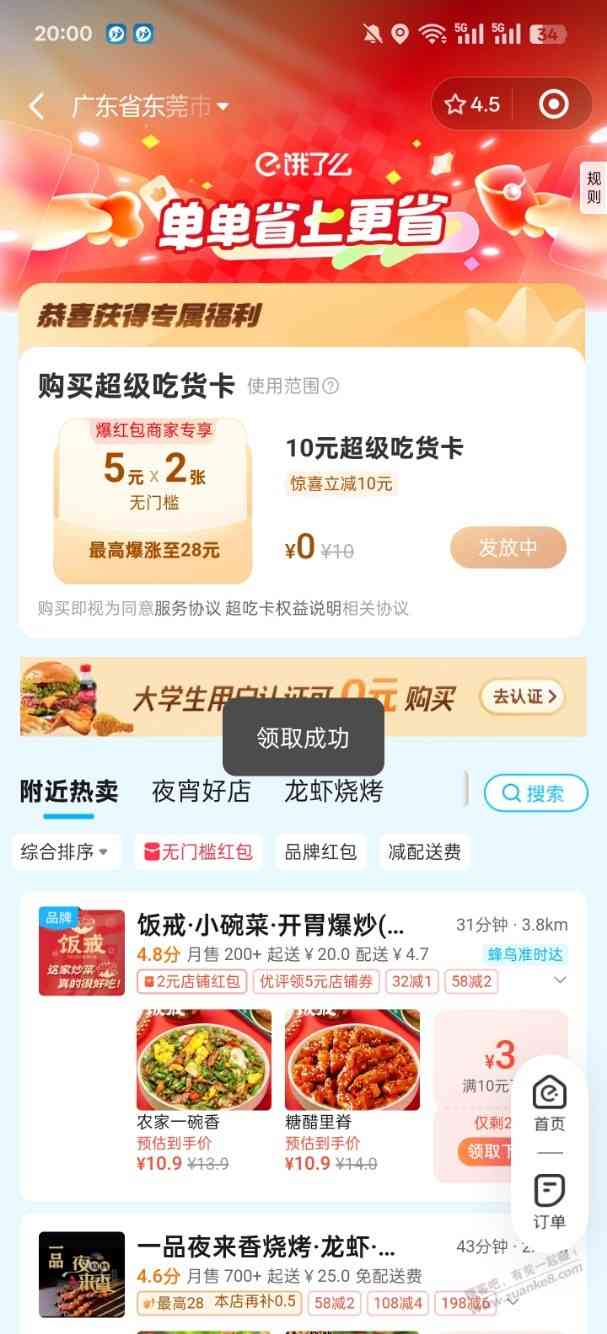Go to 首页 via floating button
This screenshot has width=607, height=1334.
coord(549,1103)
